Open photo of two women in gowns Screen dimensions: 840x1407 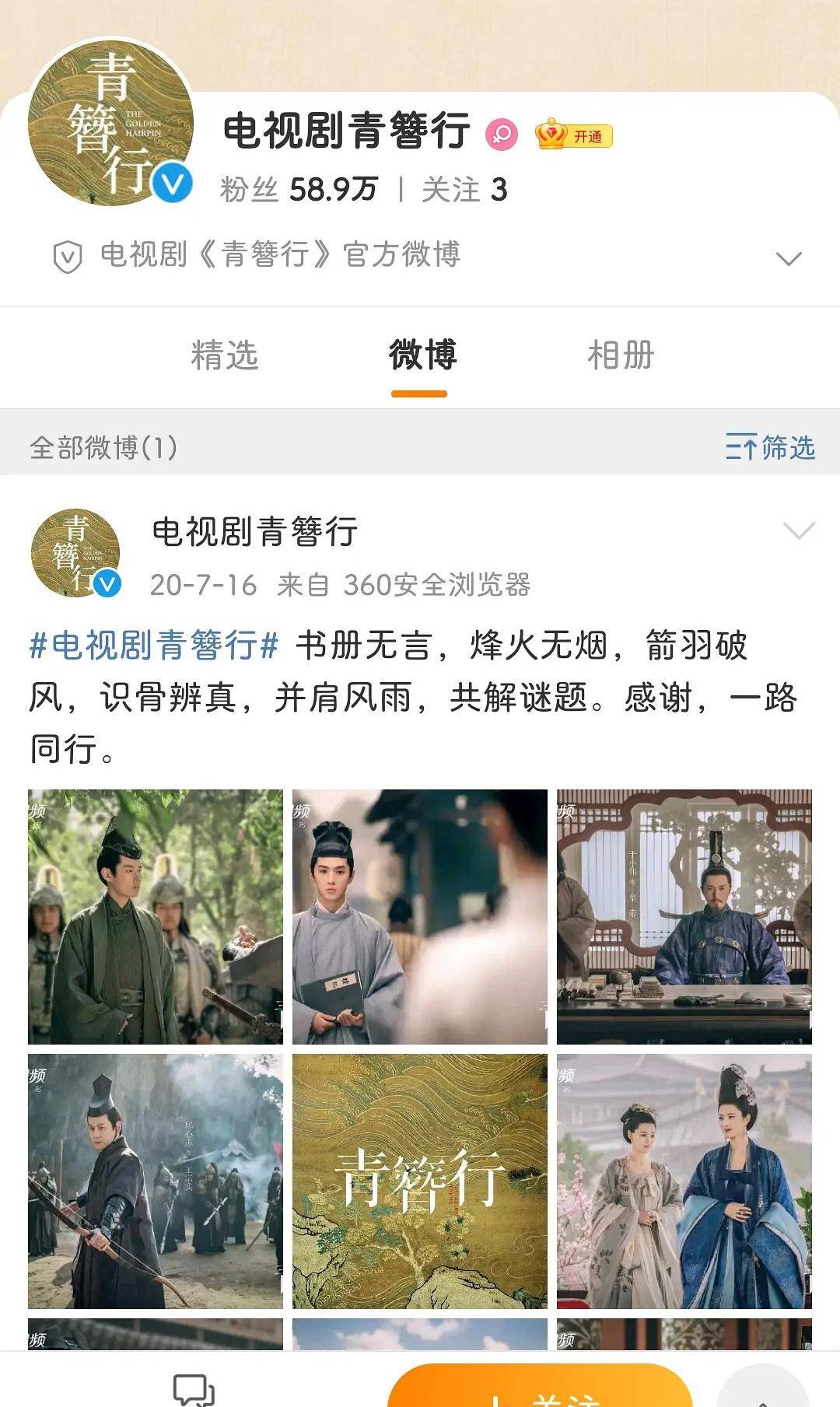(684, 1181)
